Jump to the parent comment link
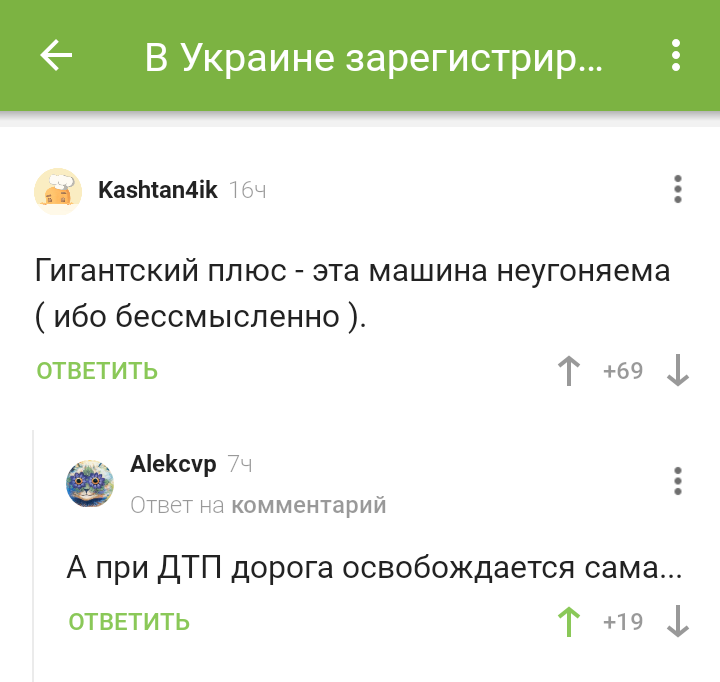This screenshot has width=720, height=682. [x=308, y=506]
